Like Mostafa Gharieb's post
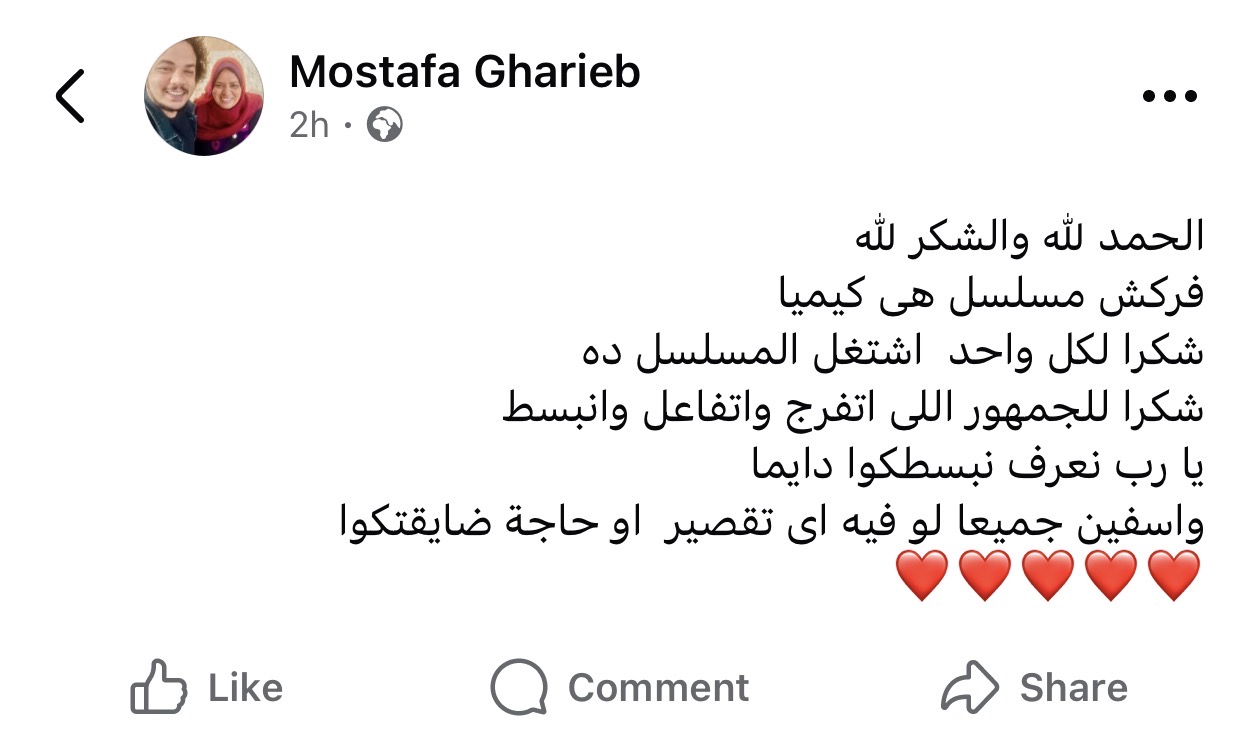 (207, 687)
